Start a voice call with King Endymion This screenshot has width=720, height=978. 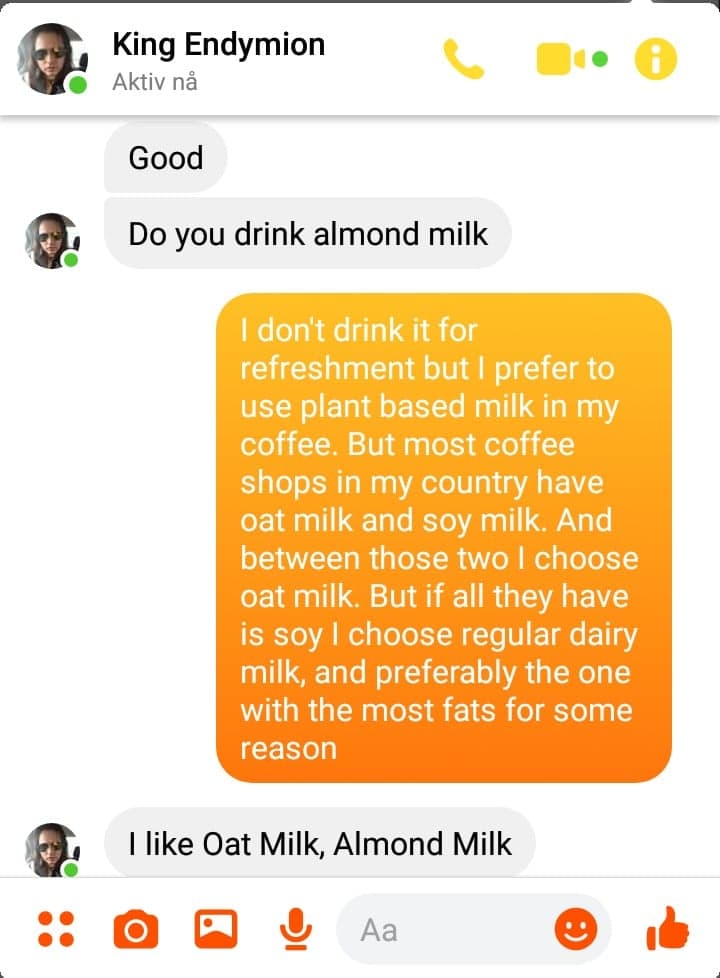tap(463, 60)
